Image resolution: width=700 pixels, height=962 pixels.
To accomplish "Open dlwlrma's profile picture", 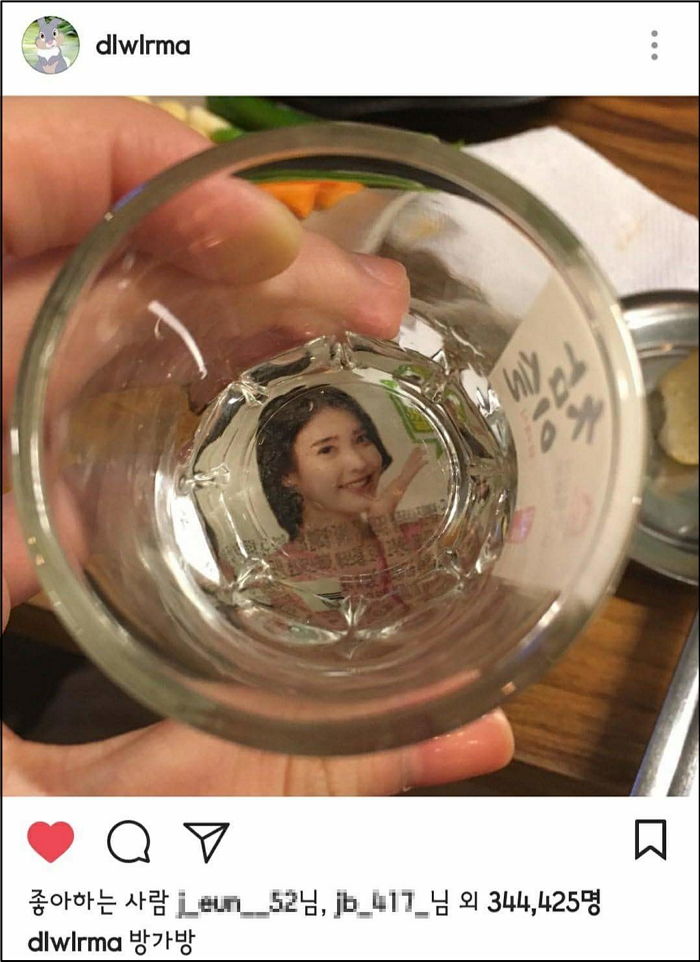I will pos(50,45).
